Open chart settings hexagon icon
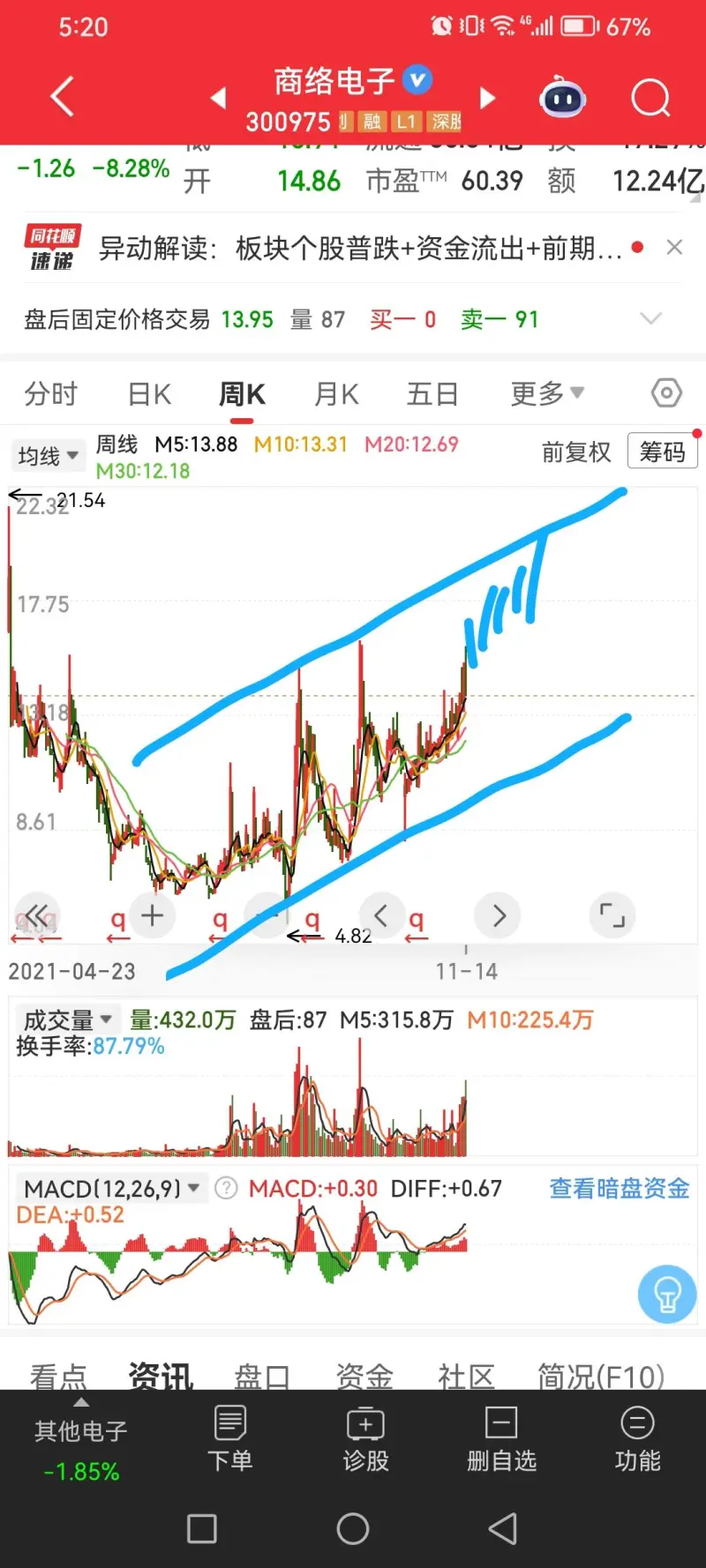Image resolution: width=706 pixels, height=1568 pixels. pos(666,392)
